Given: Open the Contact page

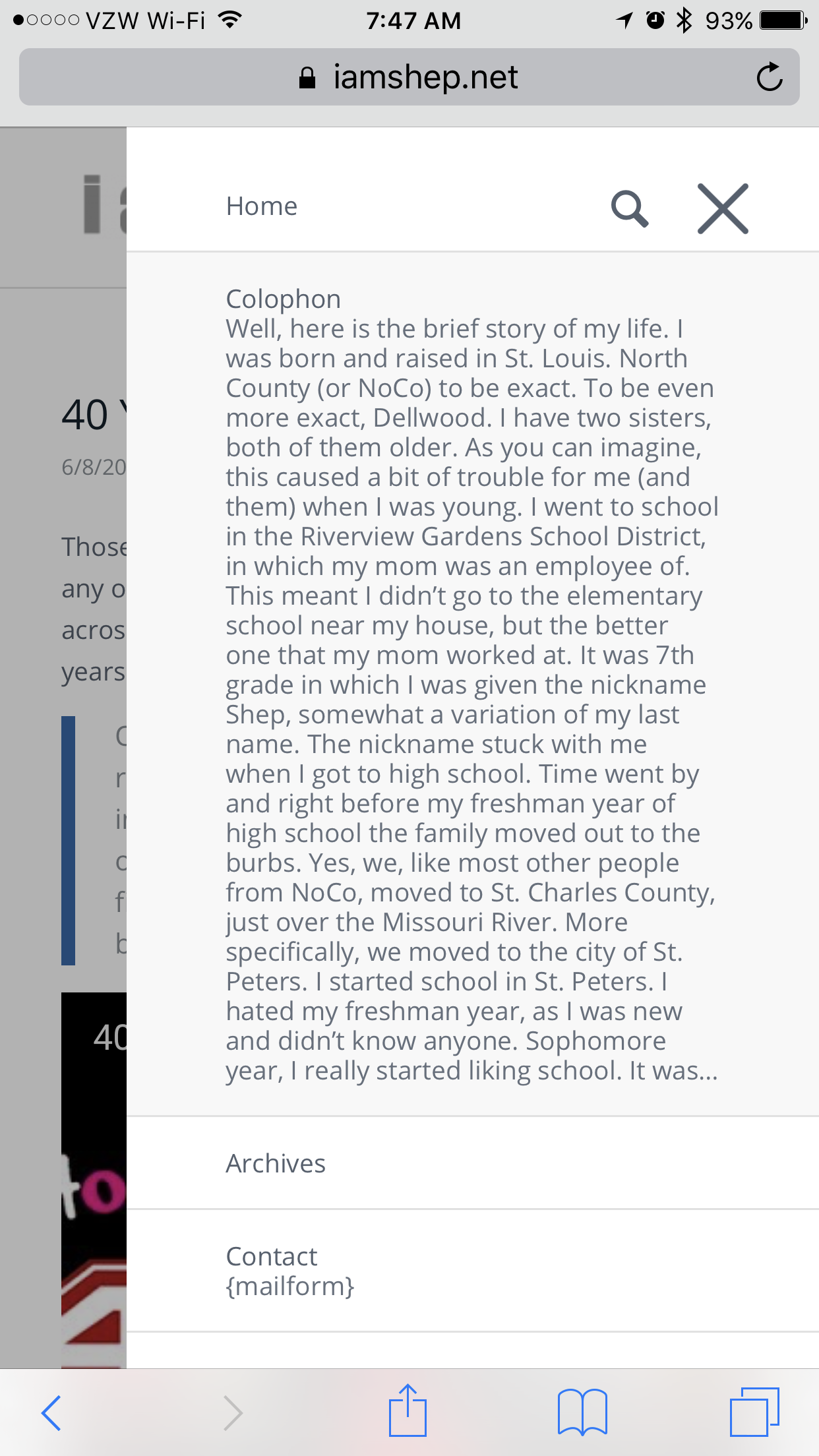Looking at the screenshot, I should click(x=272, y=1257).
